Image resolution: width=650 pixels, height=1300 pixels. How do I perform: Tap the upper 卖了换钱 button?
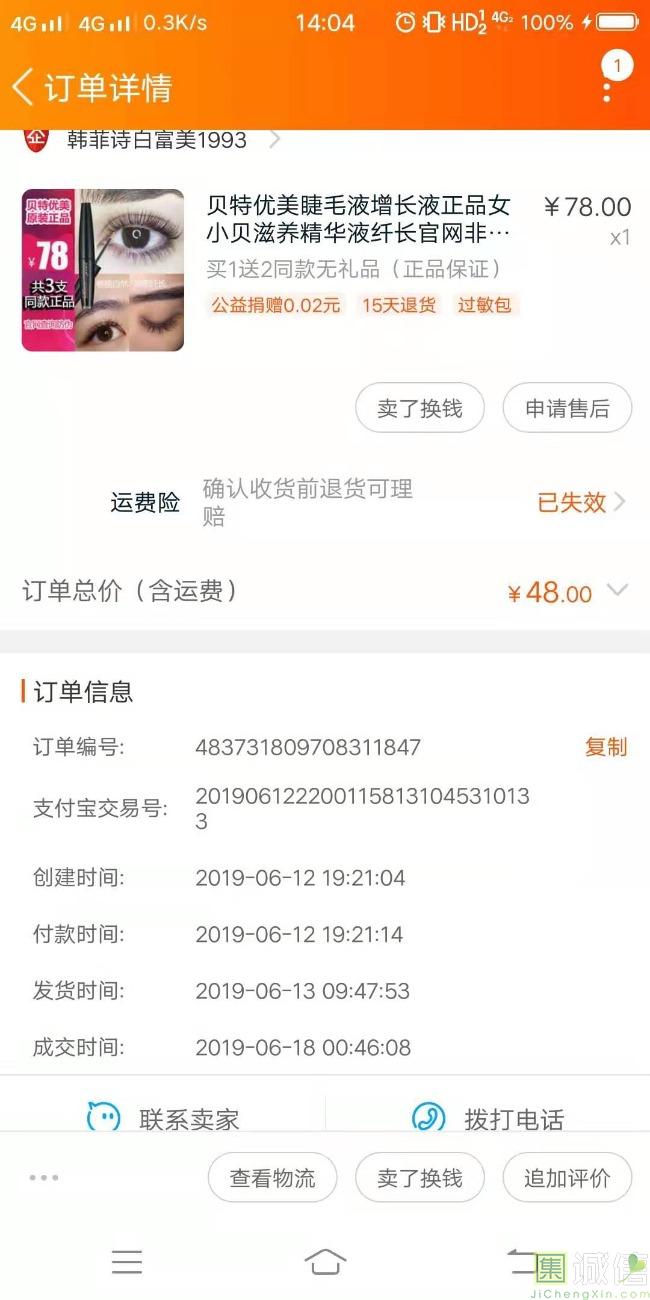pyautogui.click(x=420, y=408)
